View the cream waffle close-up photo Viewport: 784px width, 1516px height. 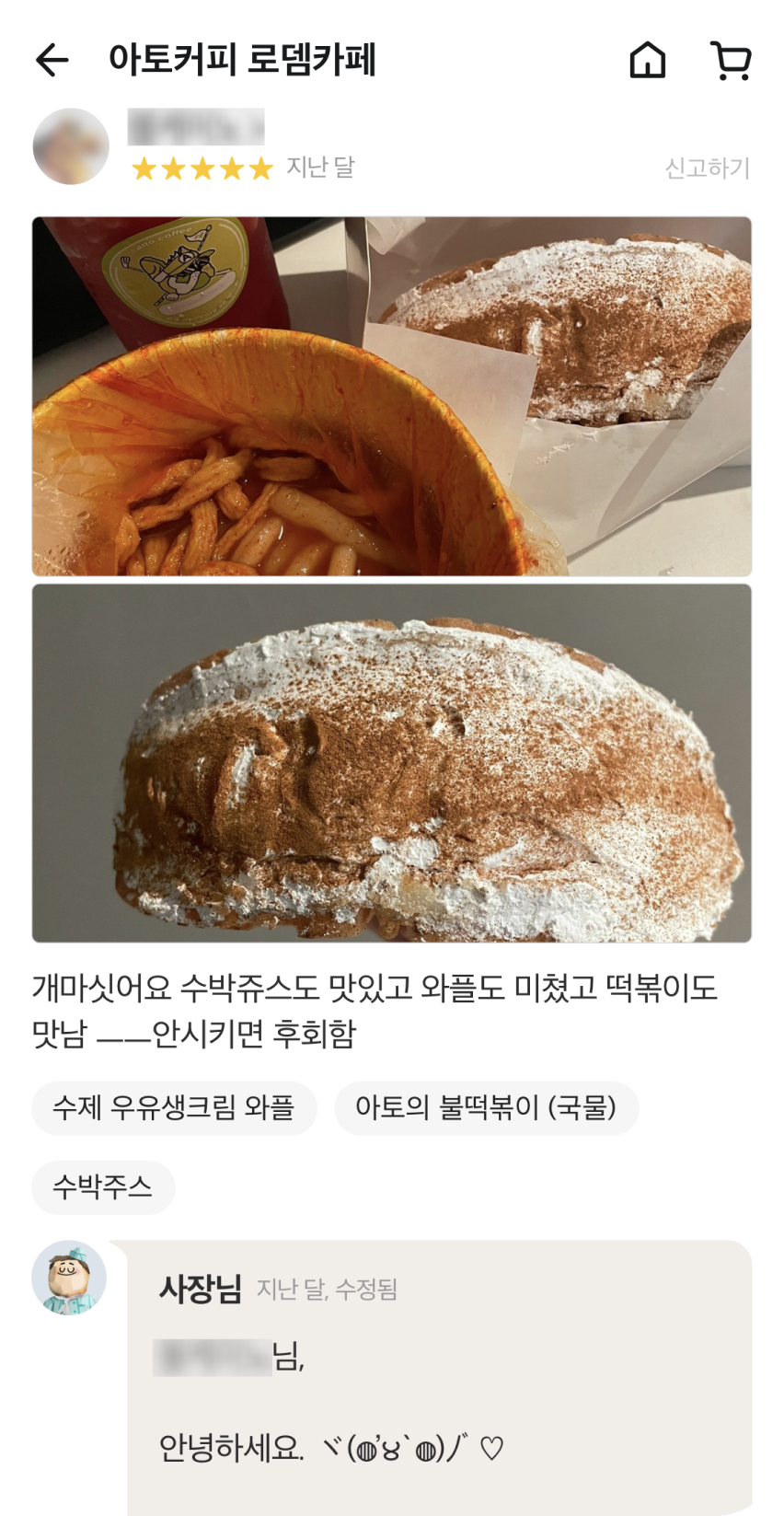391,762
